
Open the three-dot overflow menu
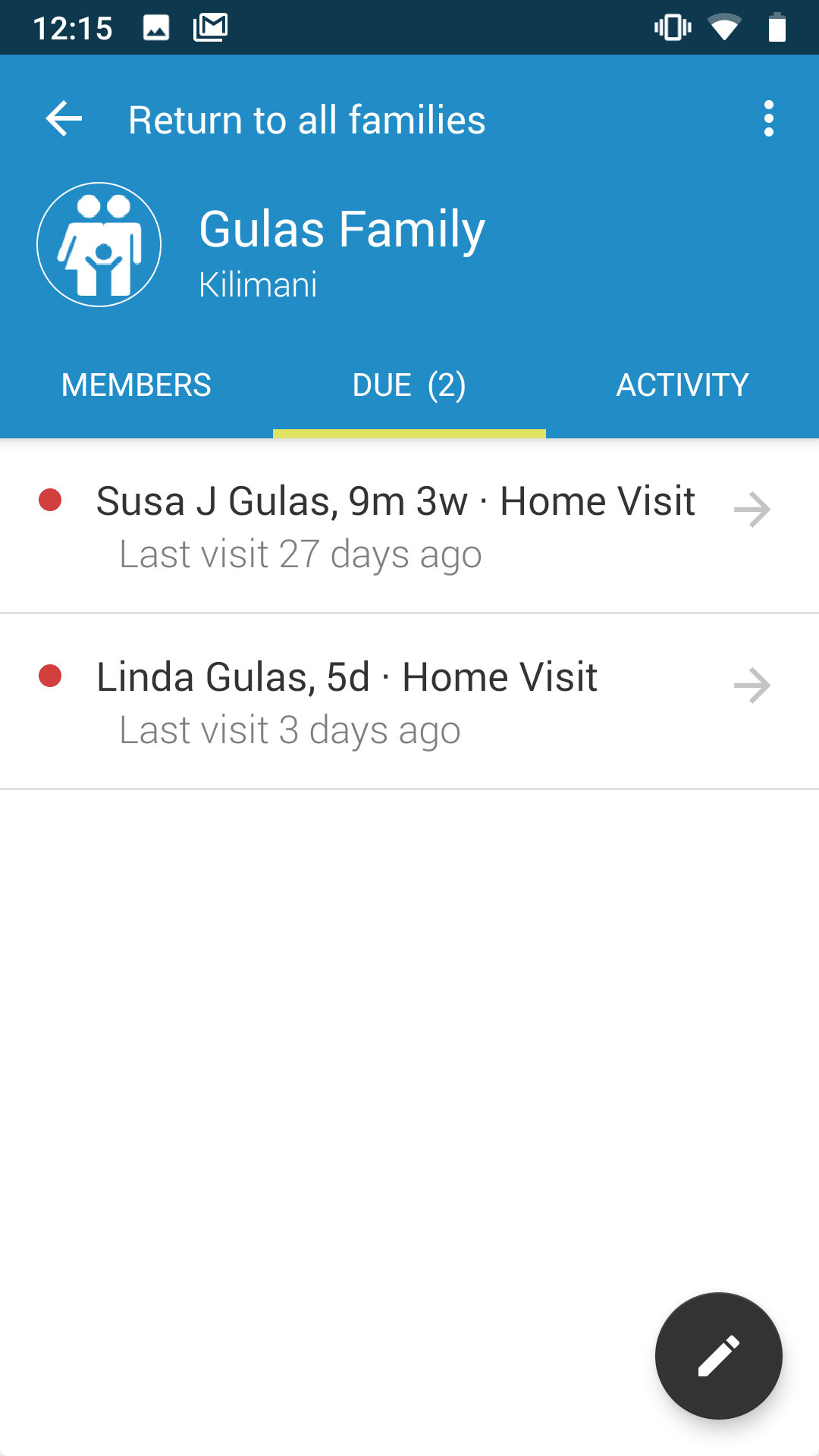(x=770, y=118)
